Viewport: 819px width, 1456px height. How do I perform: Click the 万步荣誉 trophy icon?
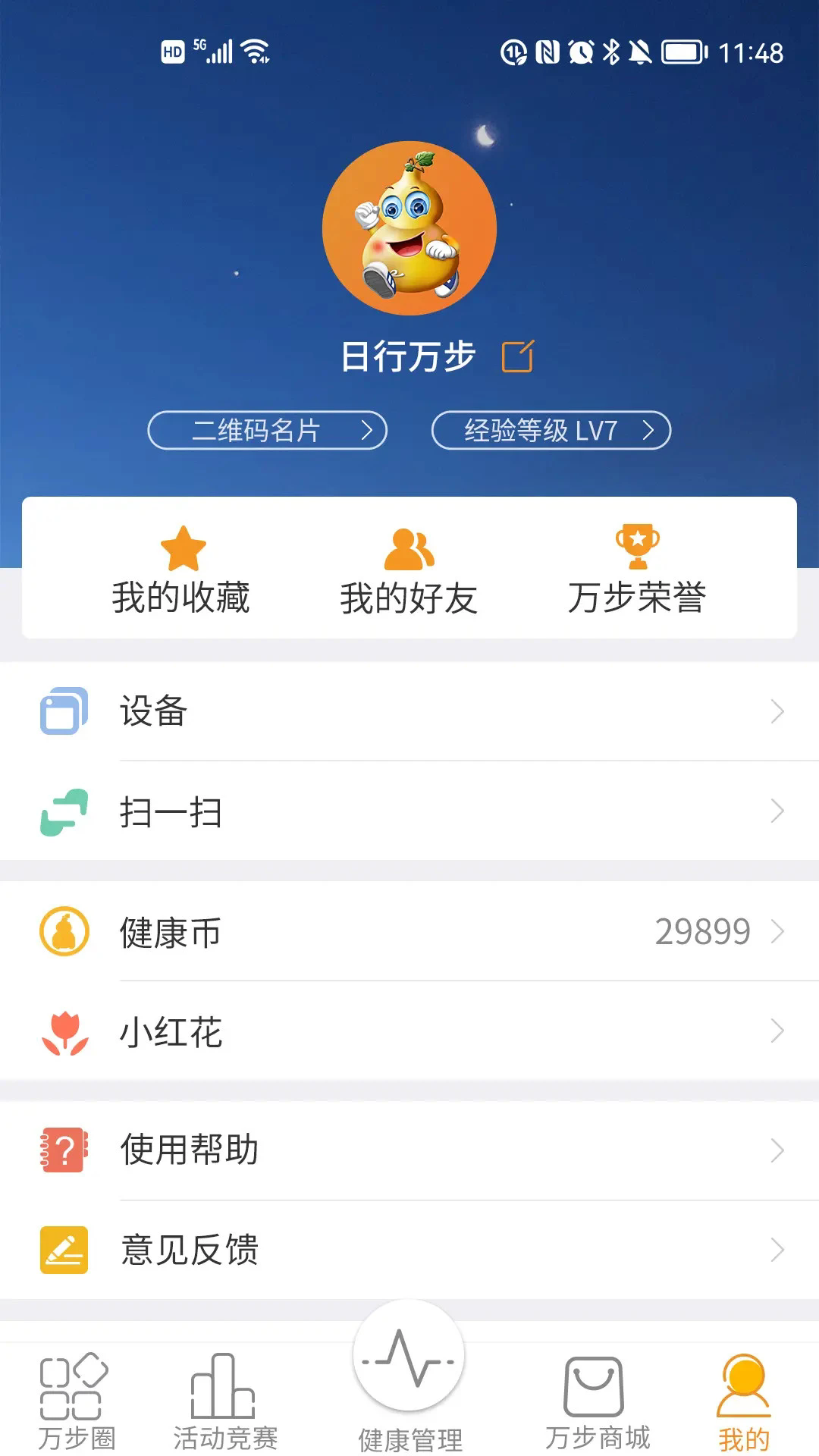coord(637,548)
